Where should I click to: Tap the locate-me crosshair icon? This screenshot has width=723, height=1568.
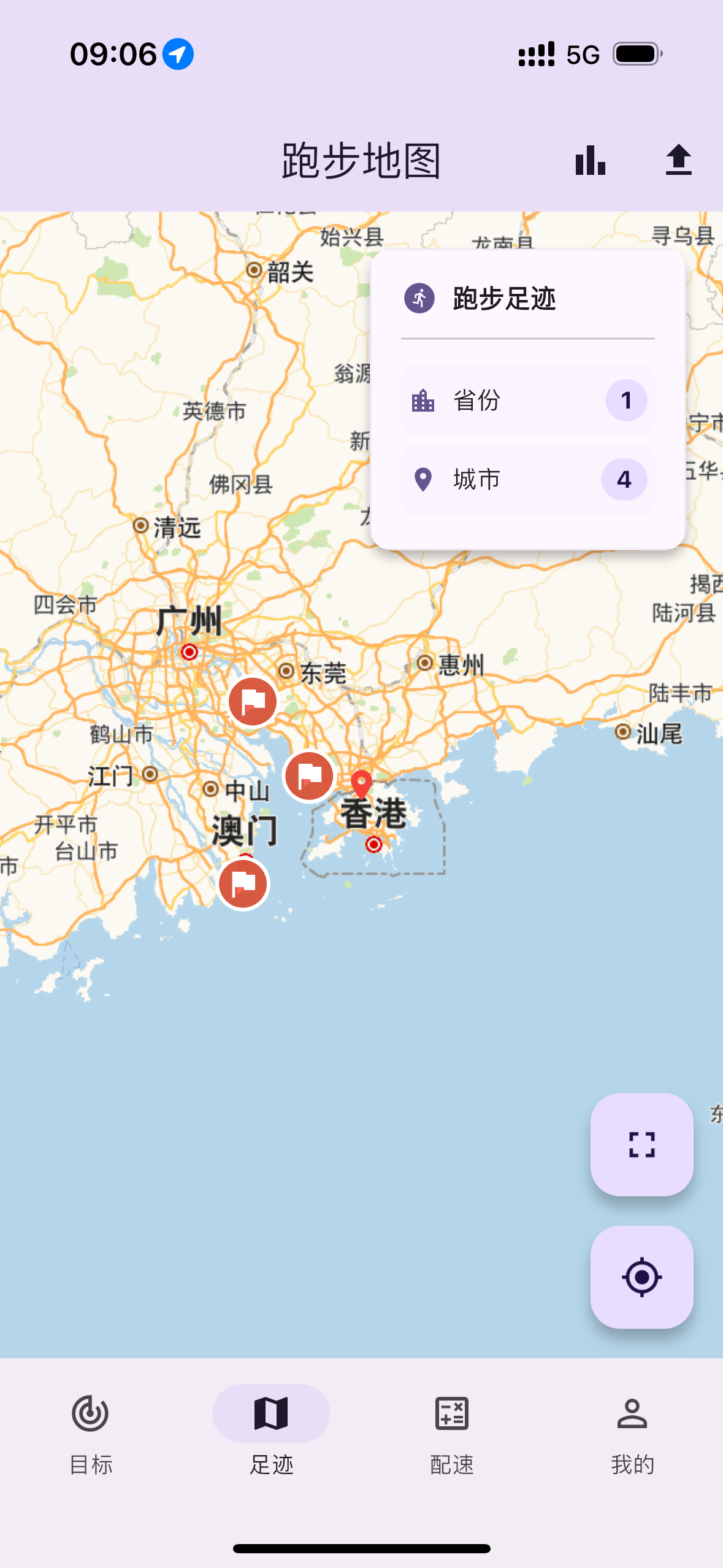[x=641, y=1277]
